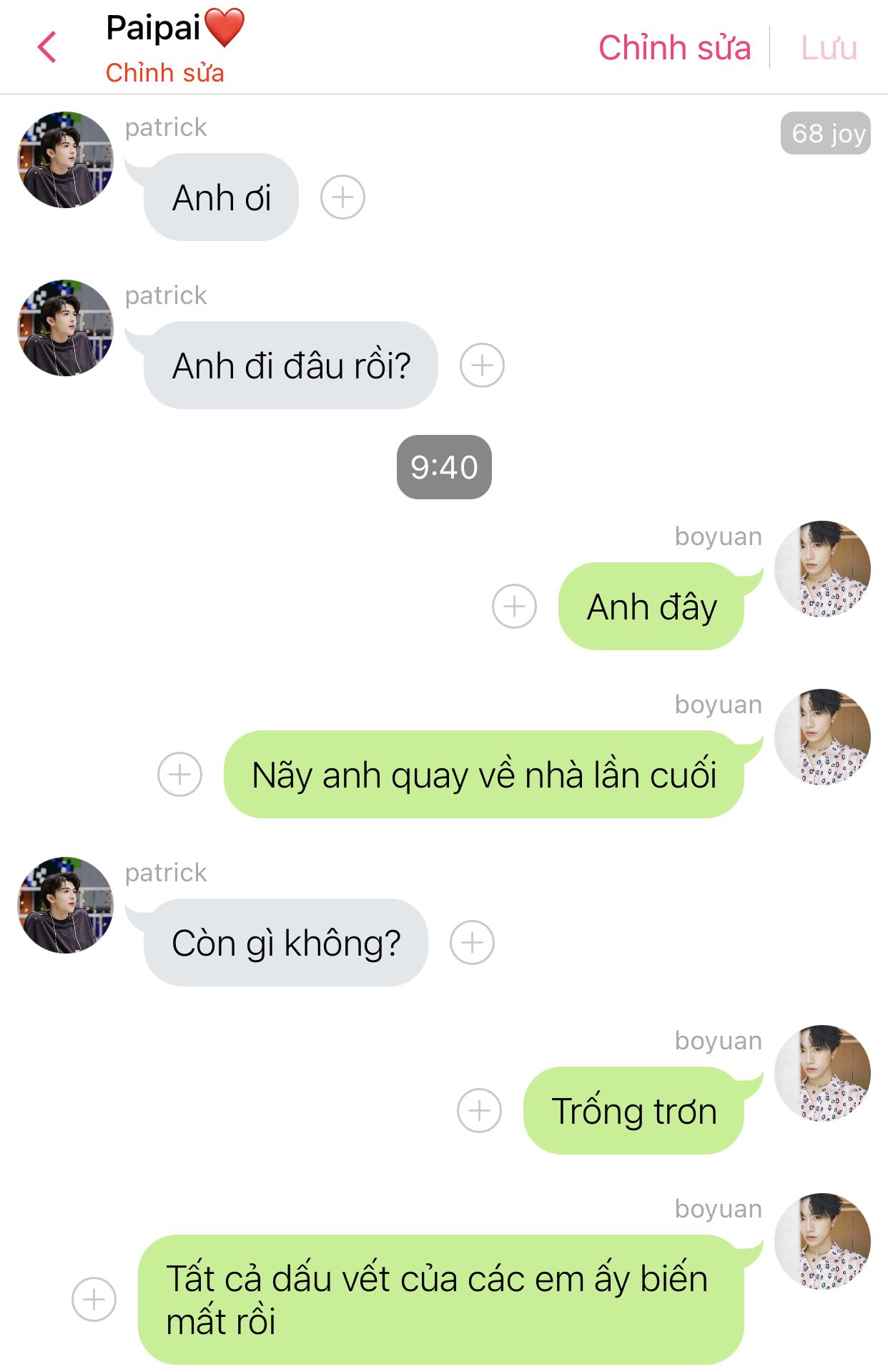Select the "Trống trơn" message bubble
888x1372 pixels.
(633, 1111)
